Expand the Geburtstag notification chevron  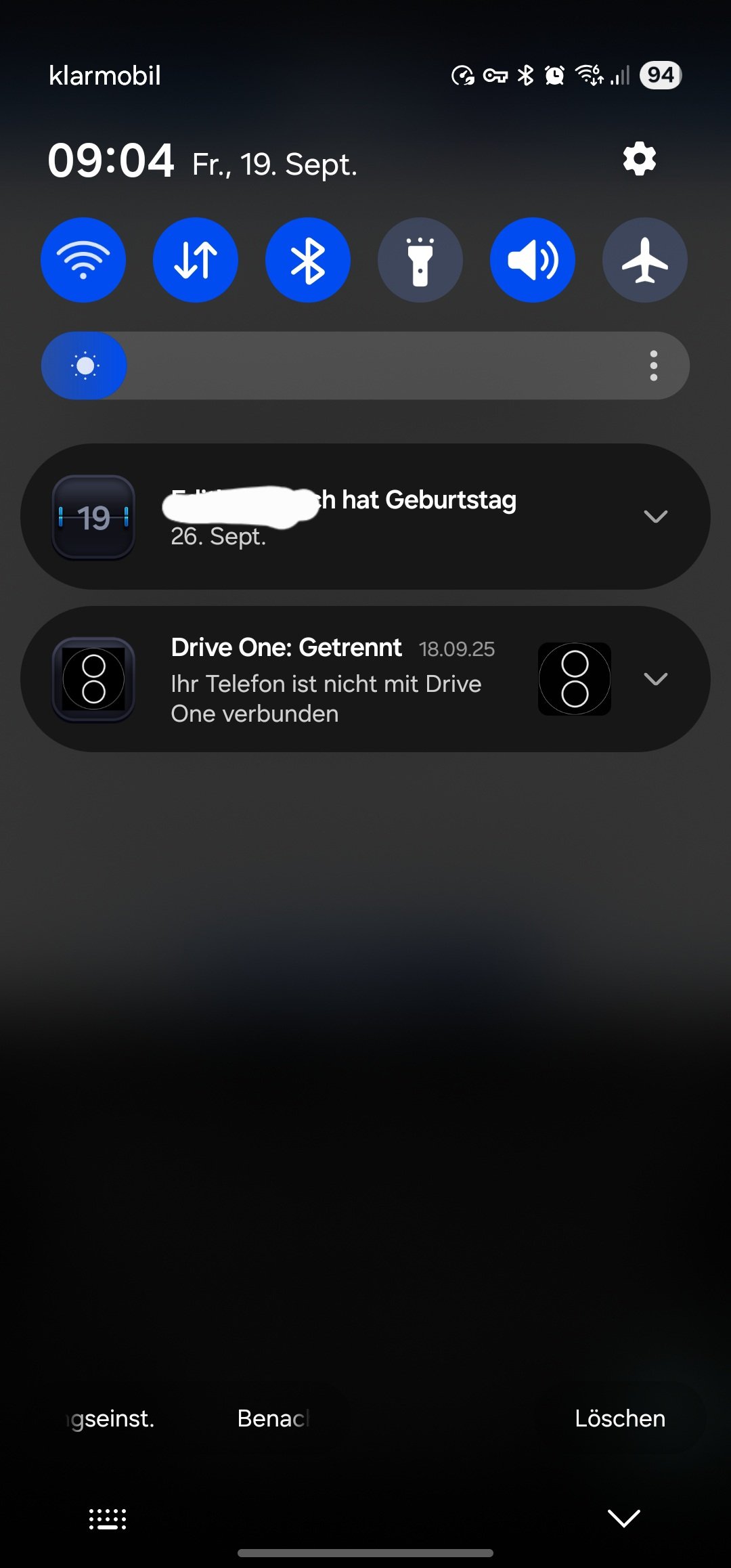(655, 517)
